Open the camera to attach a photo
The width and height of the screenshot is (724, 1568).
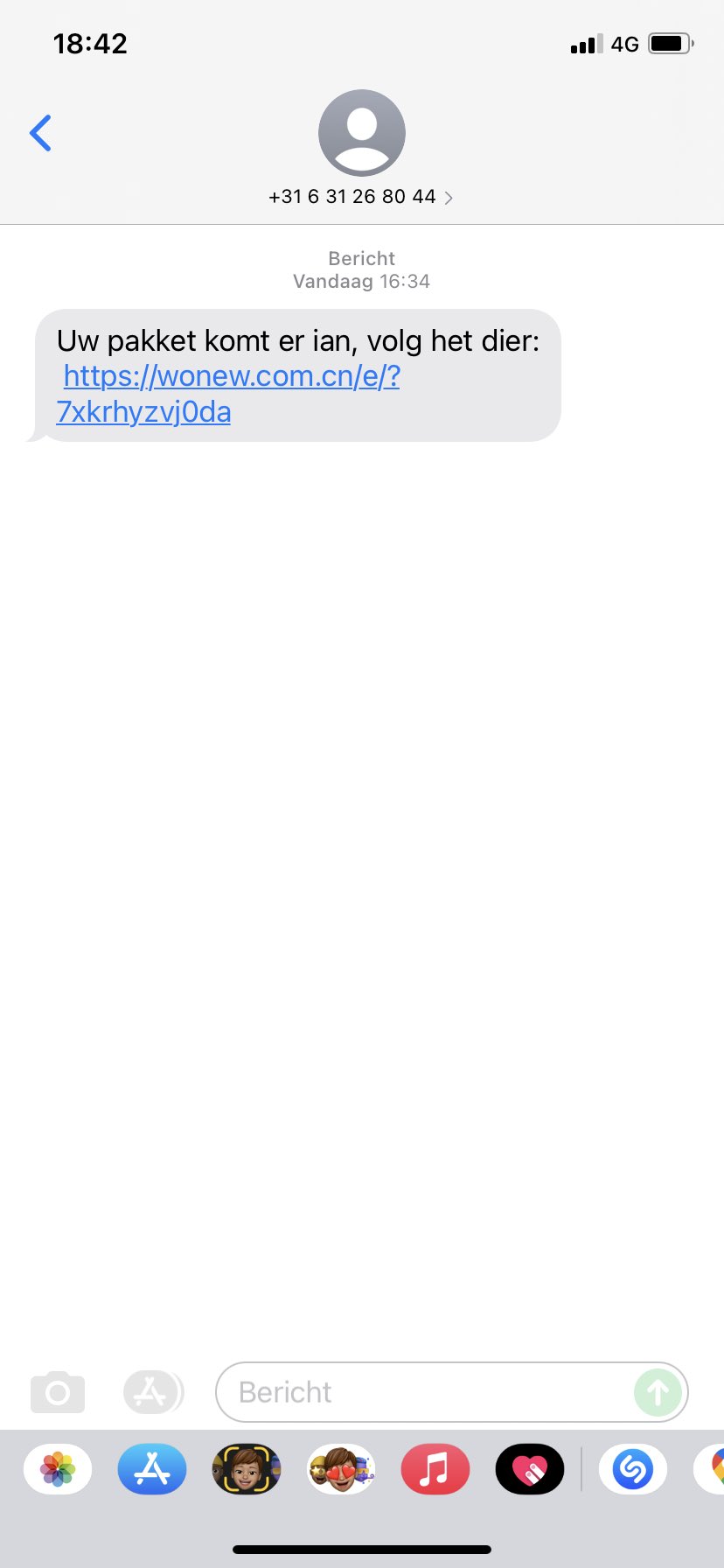coord(58,1391)
